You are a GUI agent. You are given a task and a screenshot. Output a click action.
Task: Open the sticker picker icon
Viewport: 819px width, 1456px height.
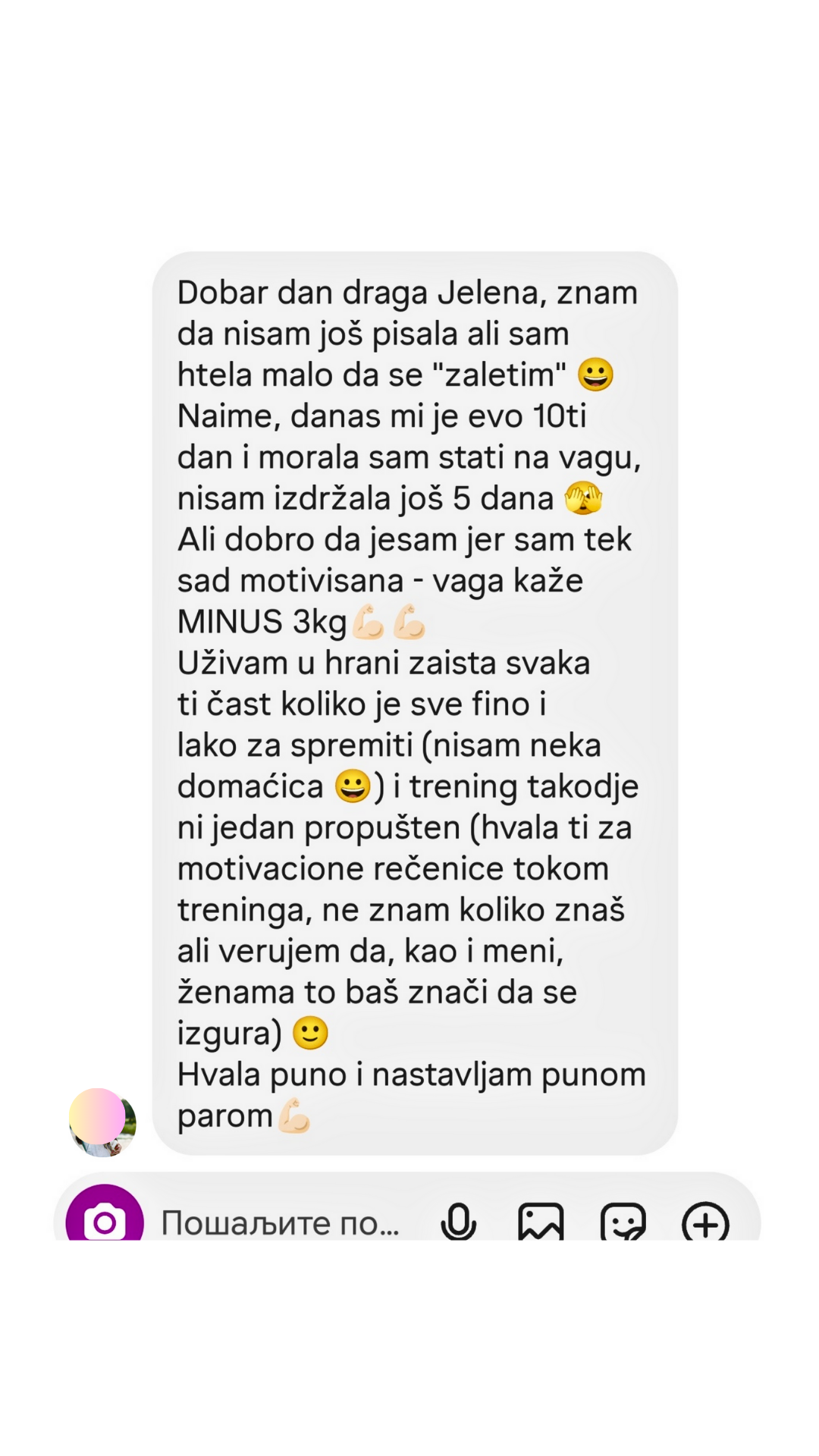pyautogui.click(x=623, y=1222)
